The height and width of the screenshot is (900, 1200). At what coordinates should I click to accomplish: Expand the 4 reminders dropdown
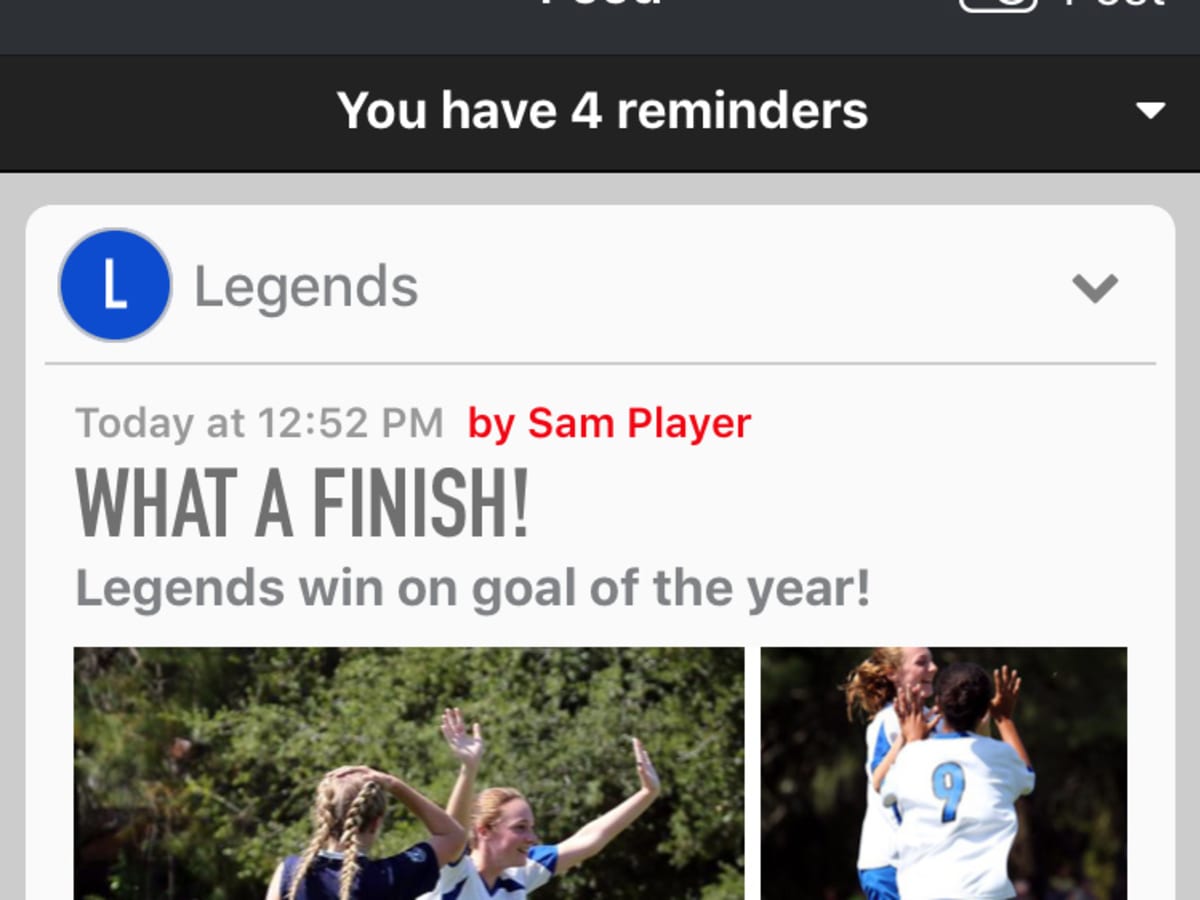coord(1151,110)
